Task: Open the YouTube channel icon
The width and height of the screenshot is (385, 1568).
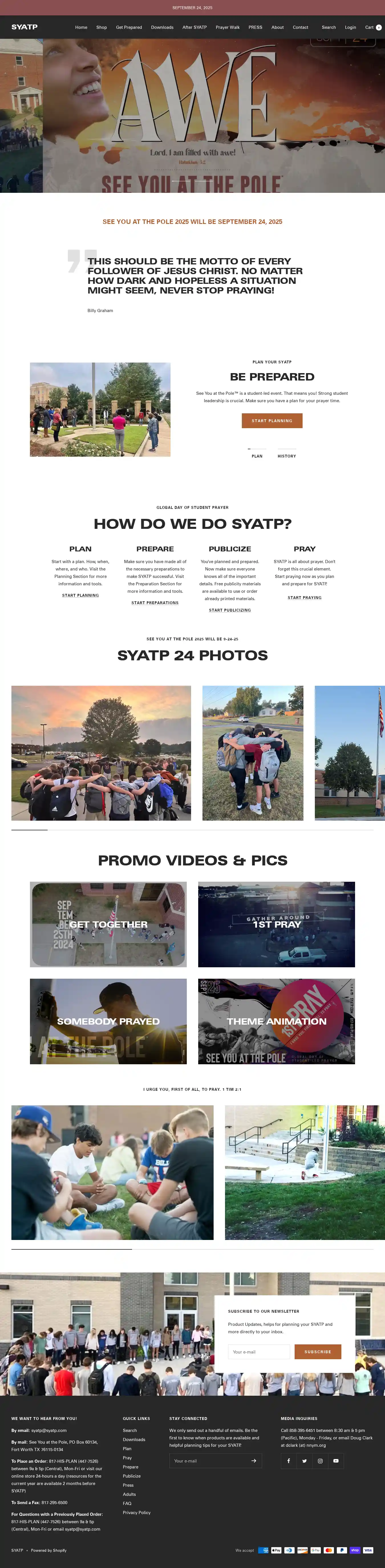Action: (x=336, y=1461)
